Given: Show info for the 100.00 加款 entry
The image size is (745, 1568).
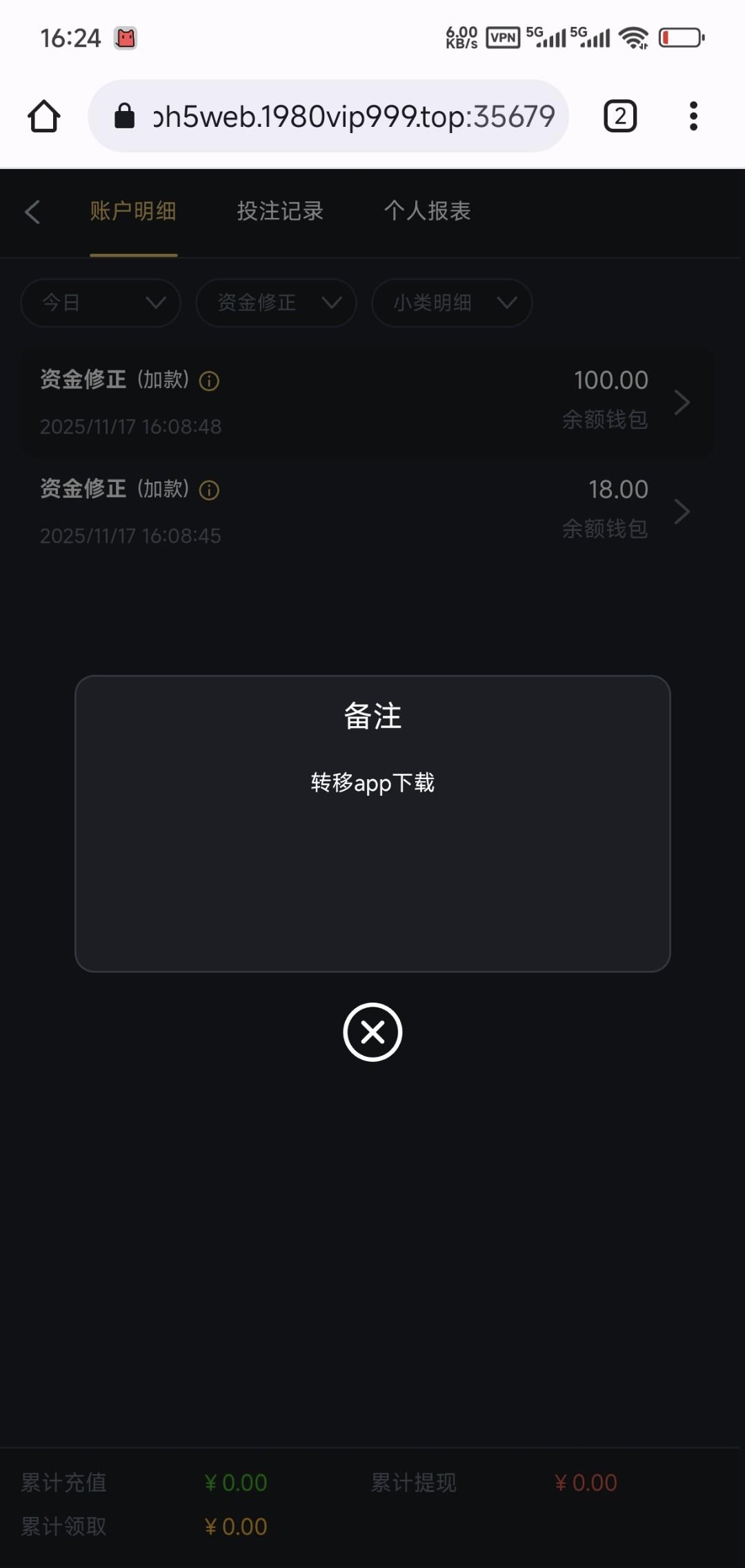Looking at the screenshot, I should [209, 381].
